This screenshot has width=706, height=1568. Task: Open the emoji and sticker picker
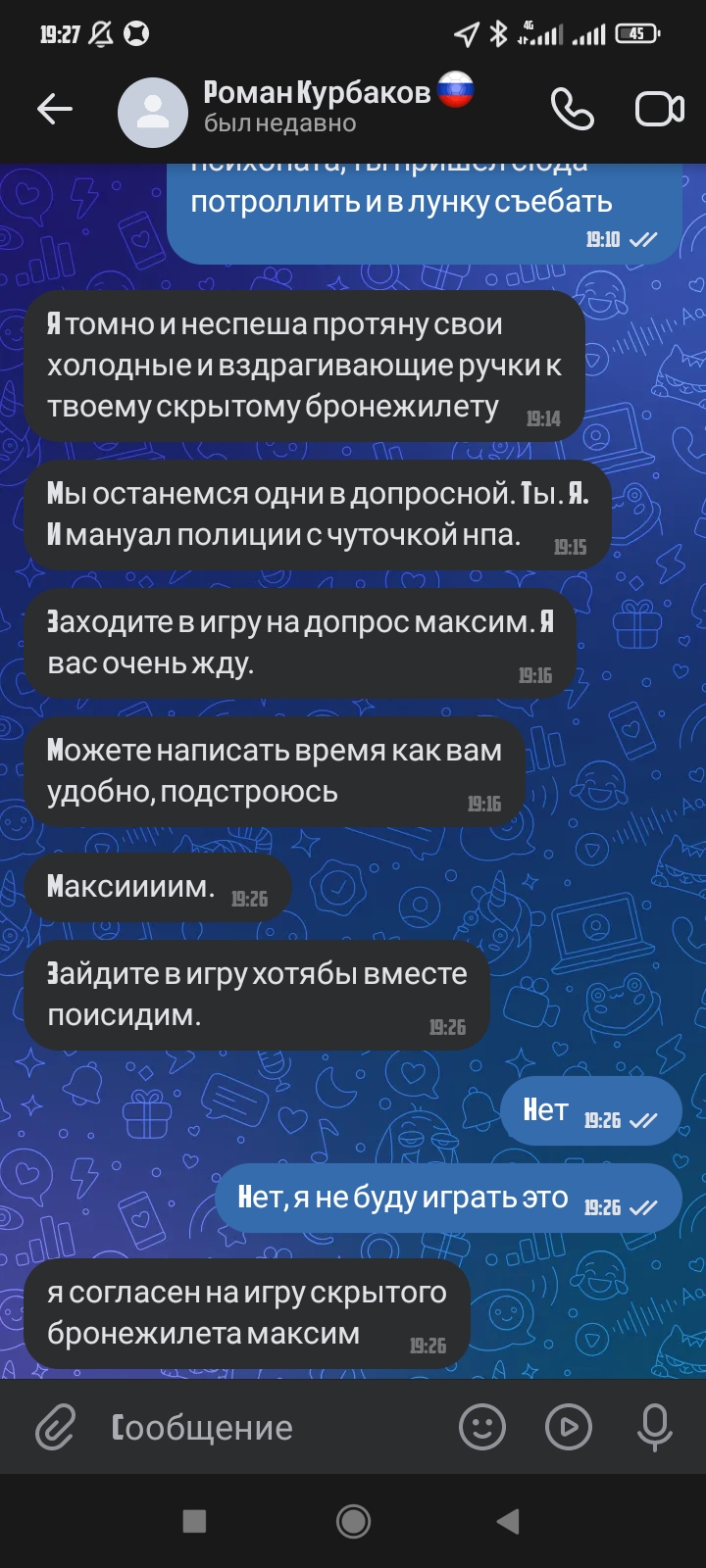482,1427
